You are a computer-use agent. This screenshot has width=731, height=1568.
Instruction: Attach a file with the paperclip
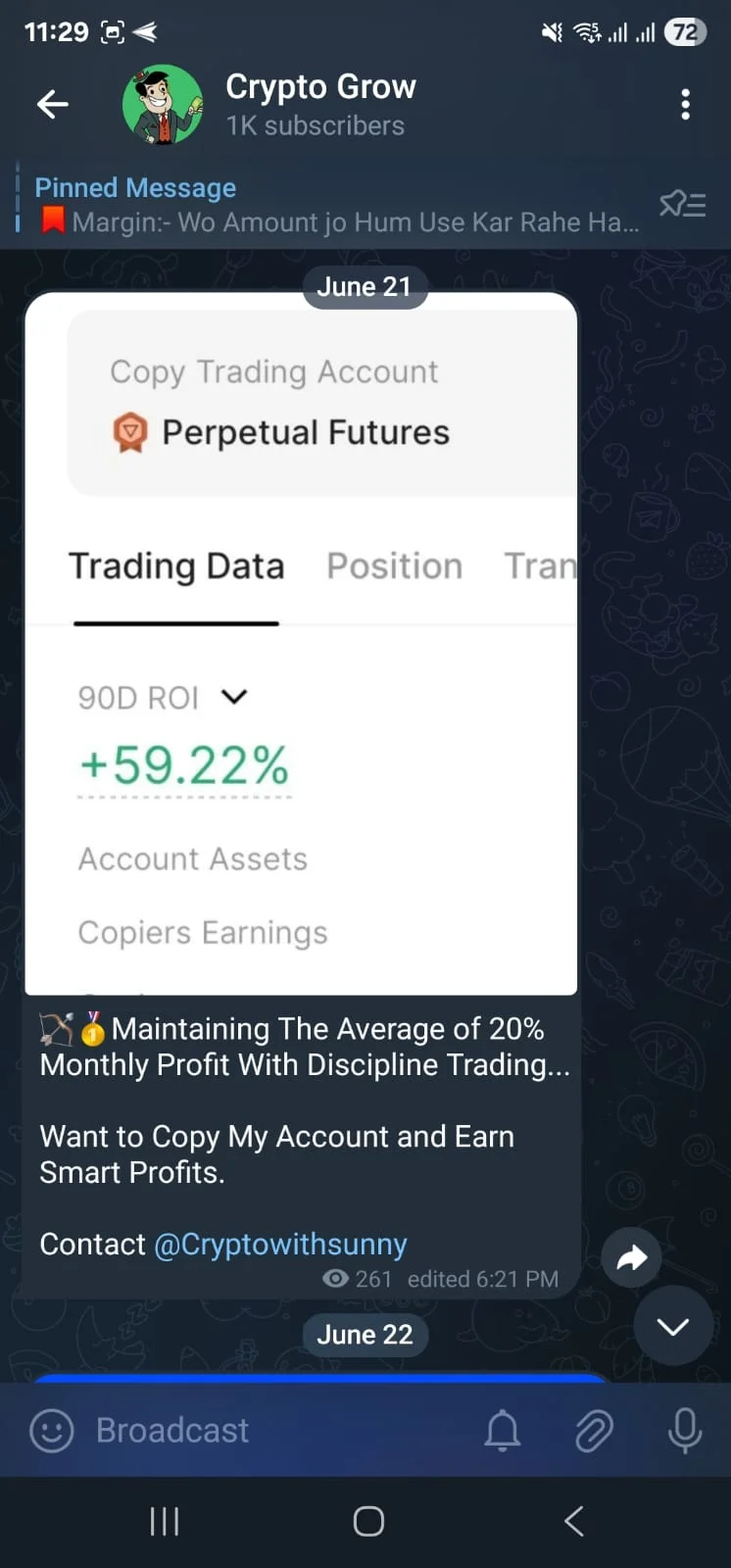pyautogui.click(x=593, y=1430)
